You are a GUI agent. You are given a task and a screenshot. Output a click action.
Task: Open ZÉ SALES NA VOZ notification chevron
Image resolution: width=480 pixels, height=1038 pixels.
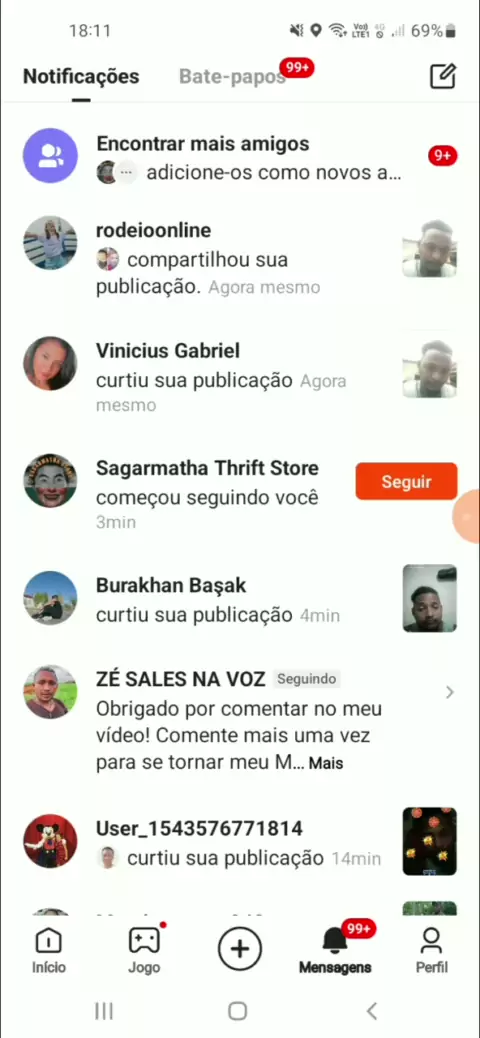pyautogui.click(x=450, y=692)
